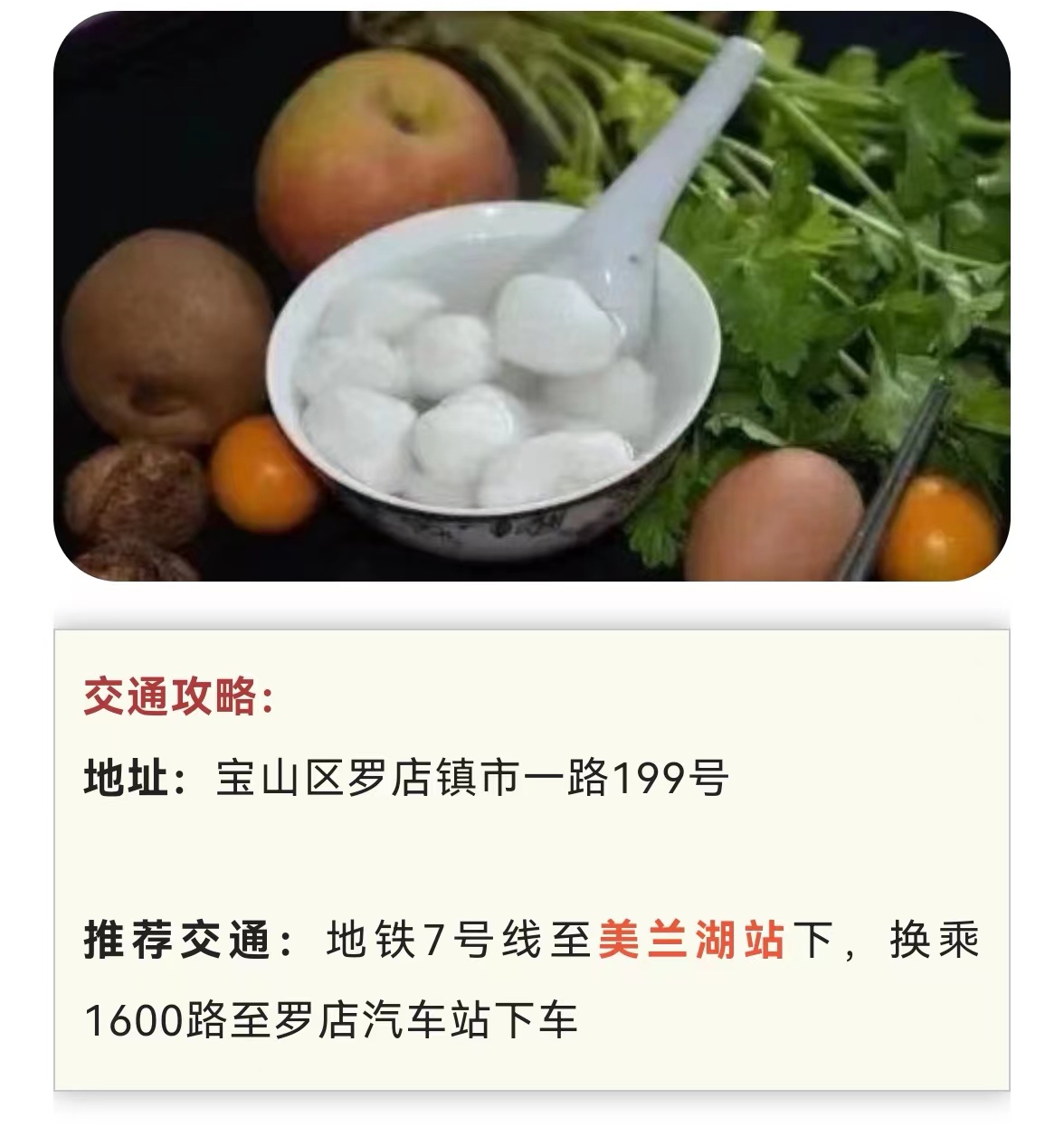The height and width of the screenshot is (1136, 1064).
Task: Open the rice dumpling bowl photo
Action: click(x=532, y=297)
